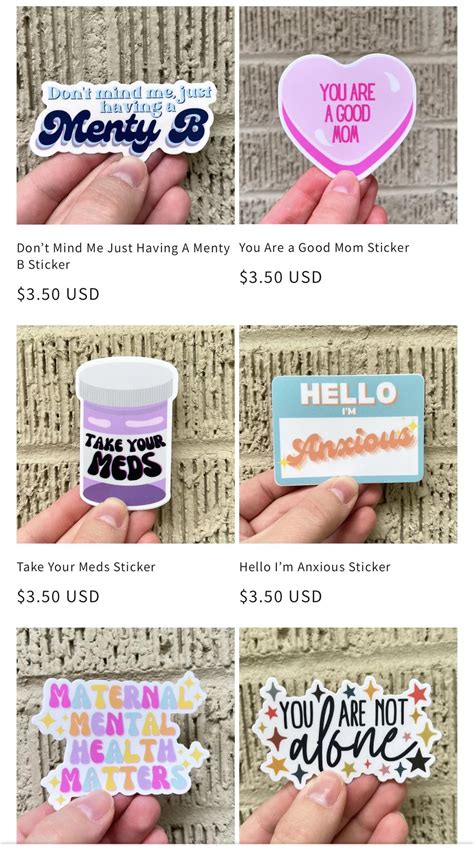Open Maternal Mental Health Matters sticker tile
The width and height of the screenshot is (474, 854).
tap(125, 735)
